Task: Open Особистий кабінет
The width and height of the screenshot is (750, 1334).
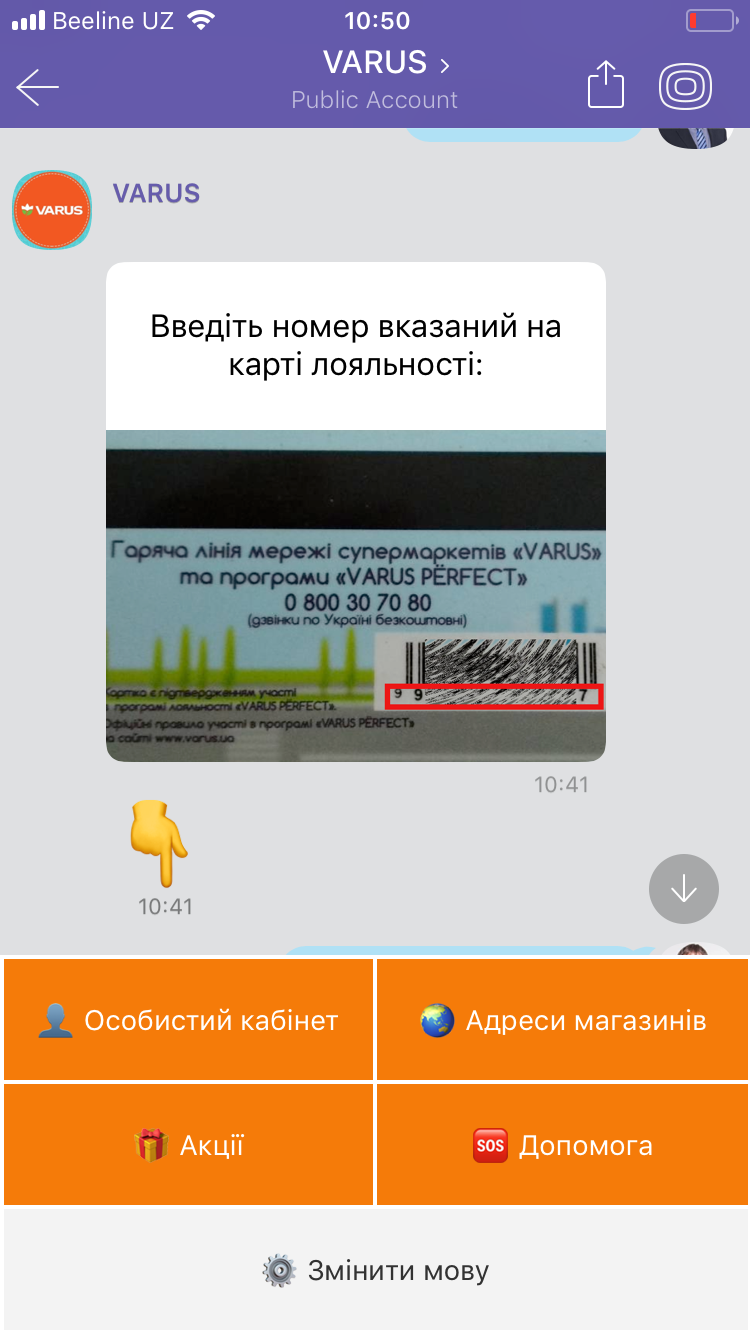Action: (x=188, y=1020)
